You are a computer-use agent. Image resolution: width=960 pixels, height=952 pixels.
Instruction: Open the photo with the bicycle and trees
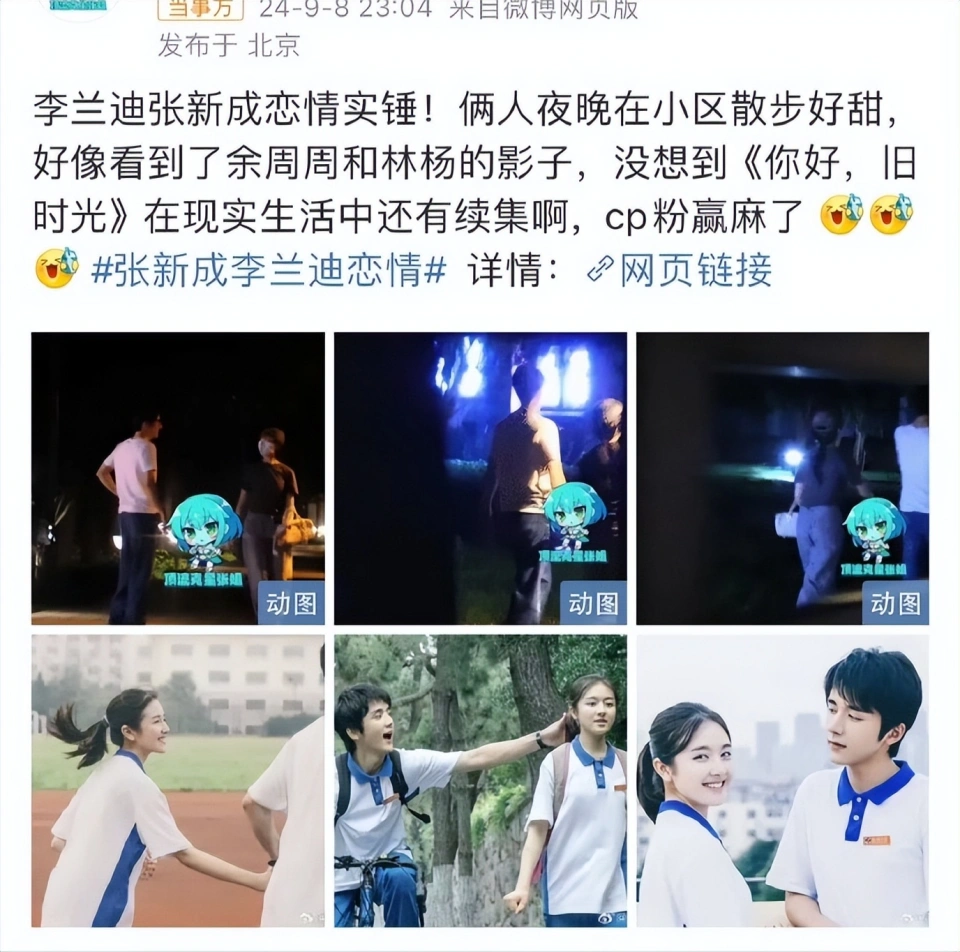tap(480, 780)
